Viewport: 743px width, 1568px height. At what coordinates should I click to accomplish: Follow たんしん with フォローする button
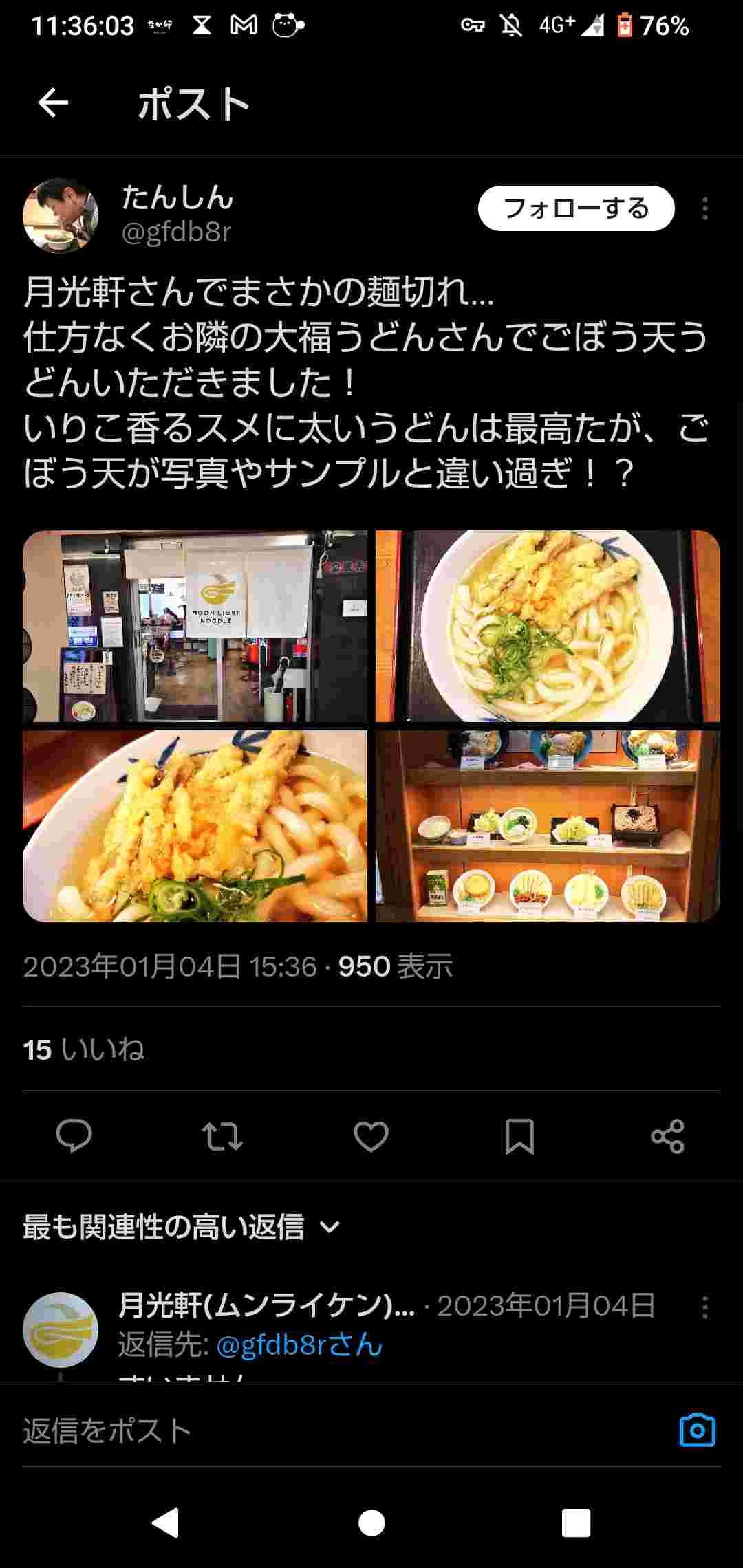[x=576, y=208]
